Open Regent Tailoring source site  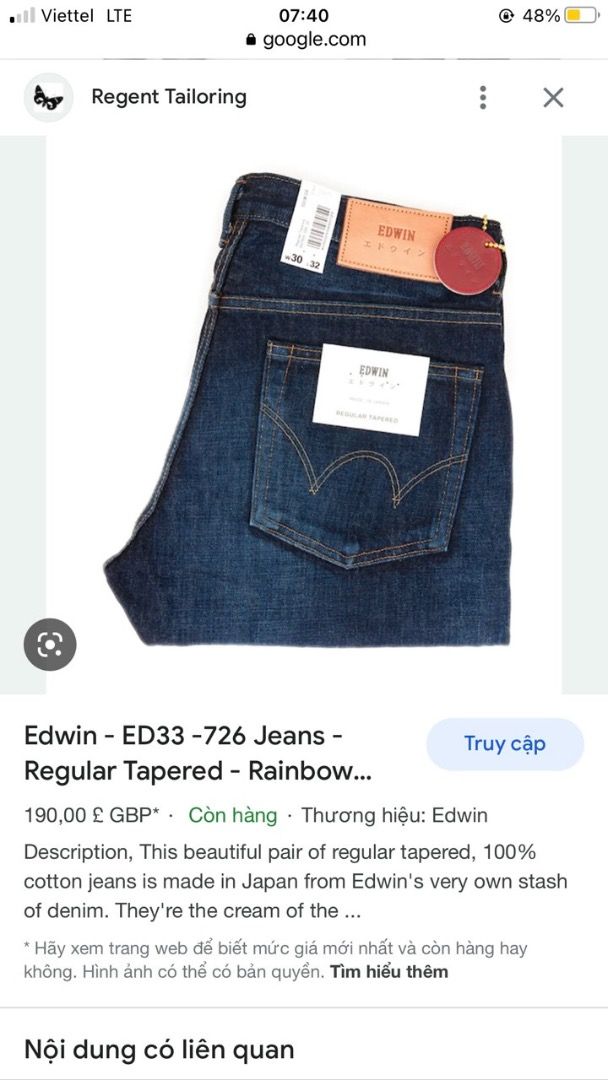(168, 97)
